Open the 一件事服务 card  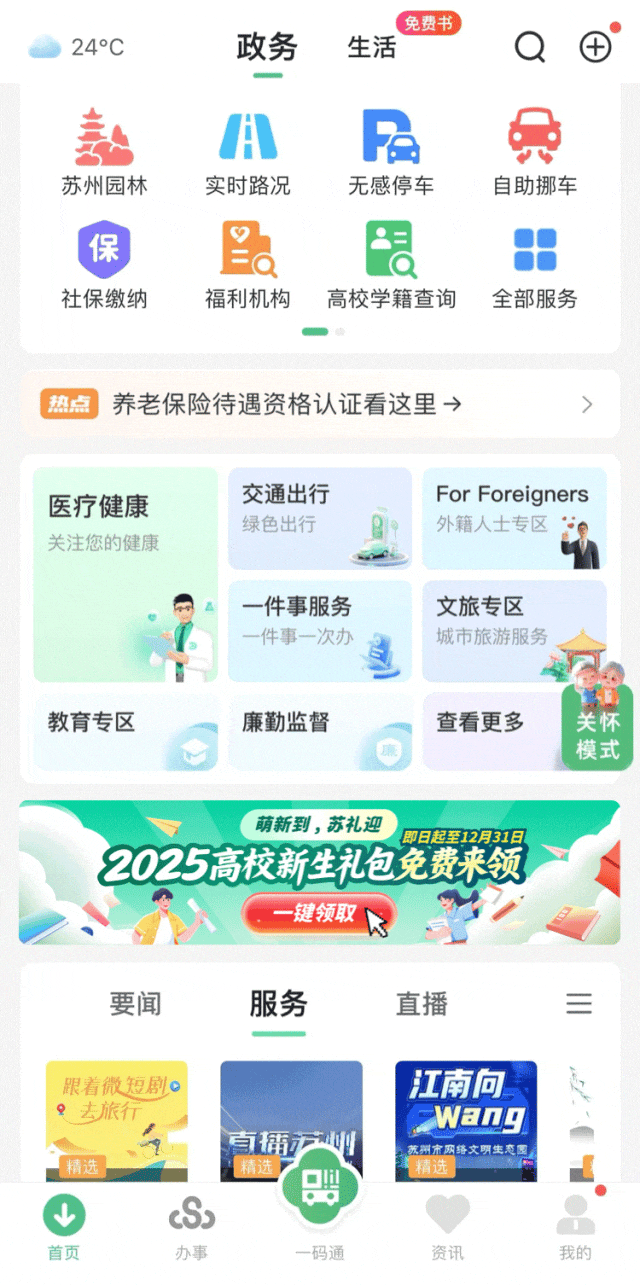pyautogui.click(x=319, y=631)
